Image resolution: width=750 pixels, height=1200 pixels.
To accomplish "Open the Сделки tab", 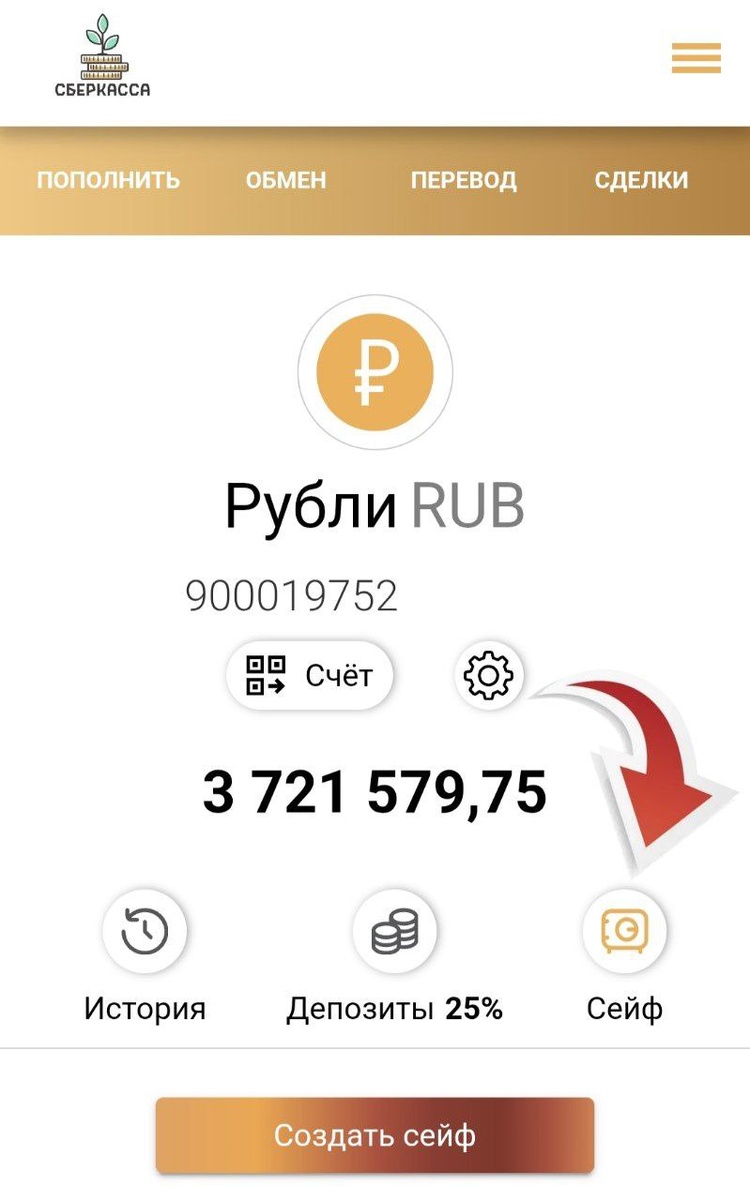I will [641, 181].
